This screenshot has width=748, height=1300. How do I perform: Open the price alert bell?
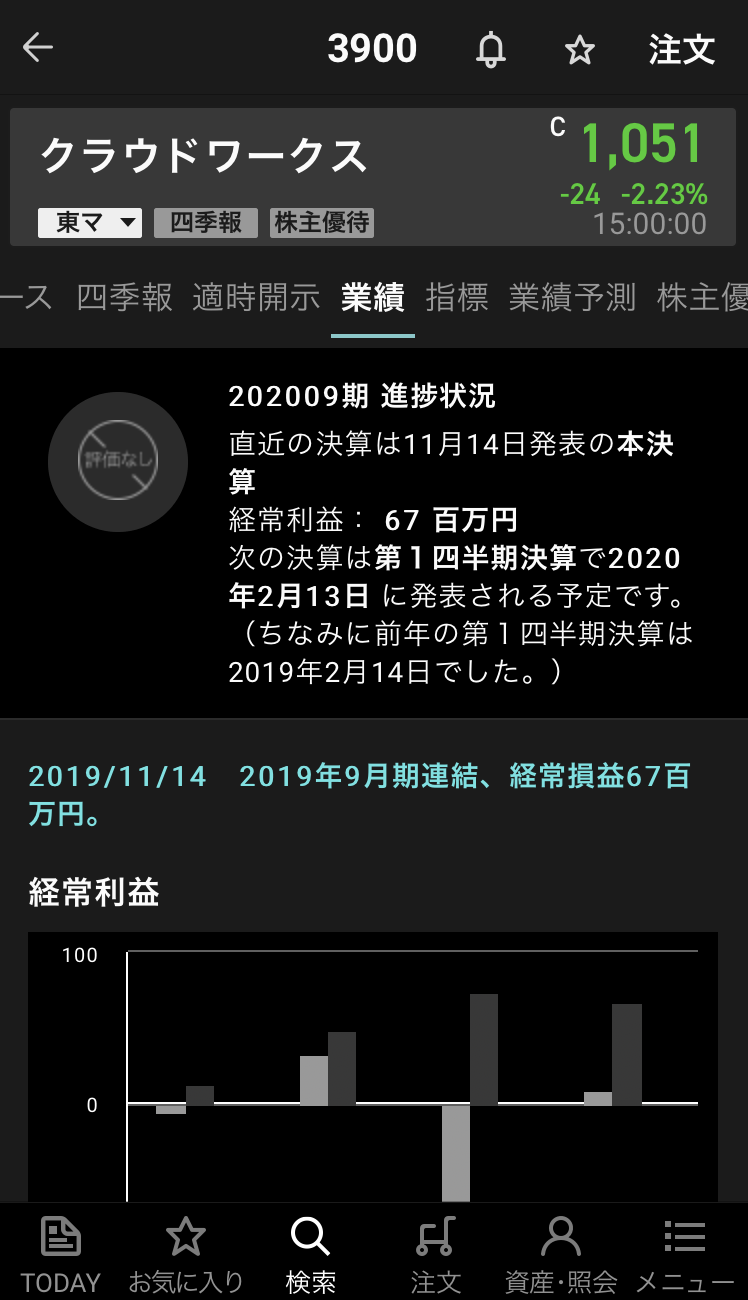click(490, 49)
